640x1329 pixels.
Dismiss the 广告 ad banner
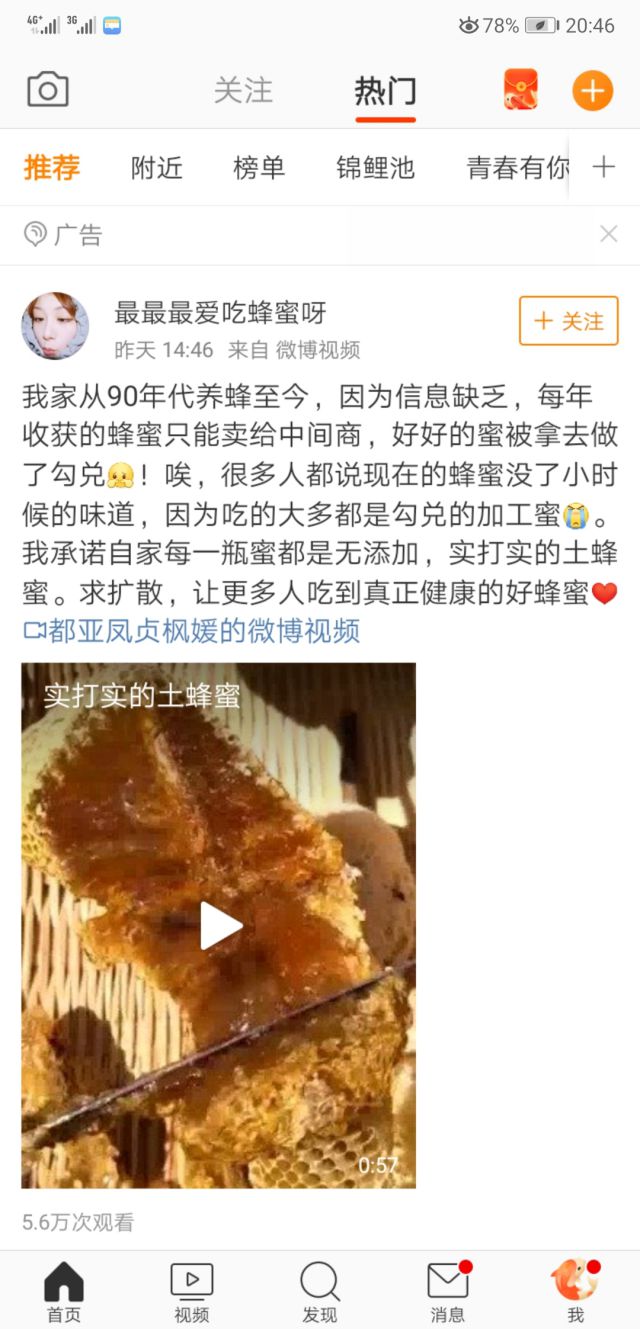coord(608,235)
